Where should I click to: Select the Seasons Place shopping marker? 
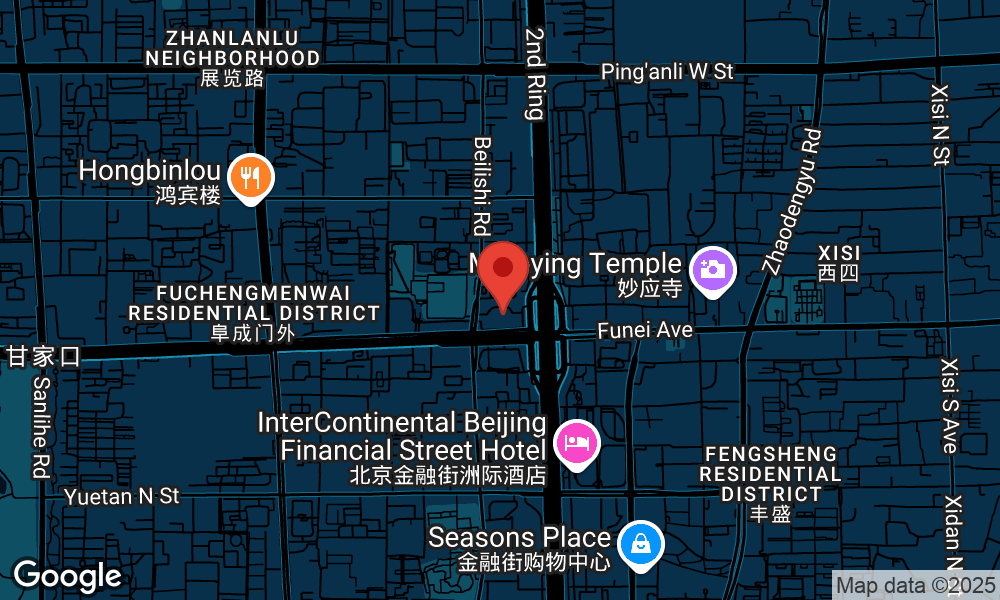[639, 544]
